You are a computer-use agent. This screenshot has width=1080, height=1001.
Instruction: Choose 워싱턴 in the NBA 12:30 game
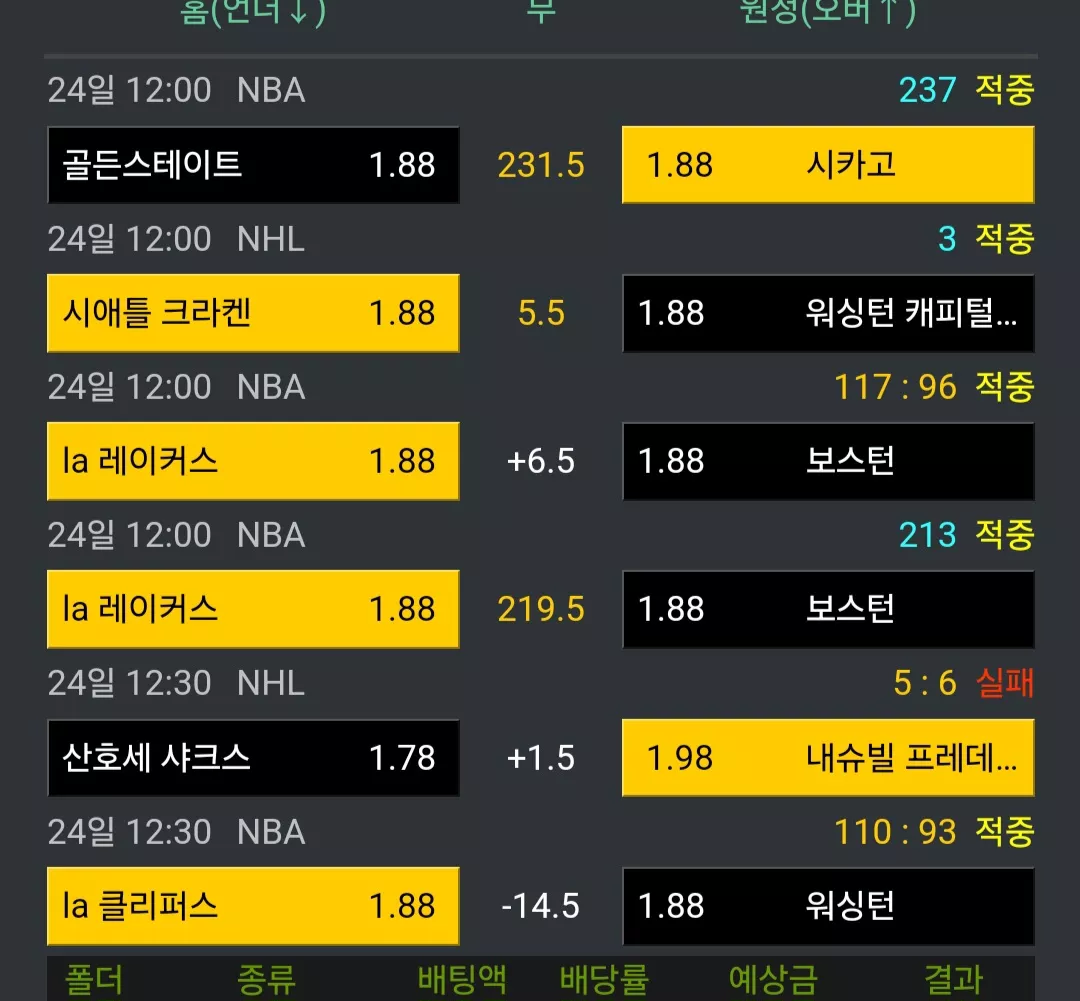828,906
